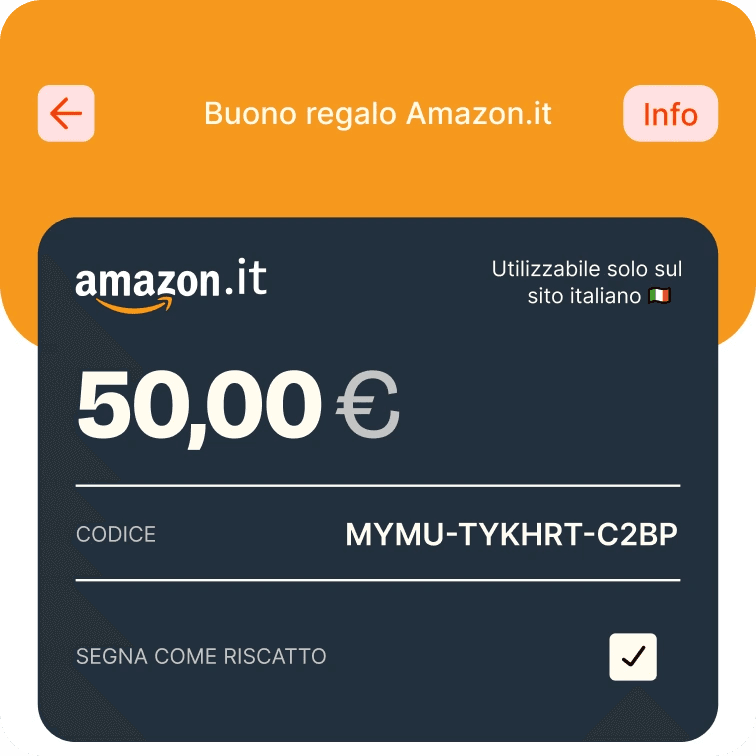This screenshot has height=756, width=756.
Task: Open the Info button
Action: (670, 114)
